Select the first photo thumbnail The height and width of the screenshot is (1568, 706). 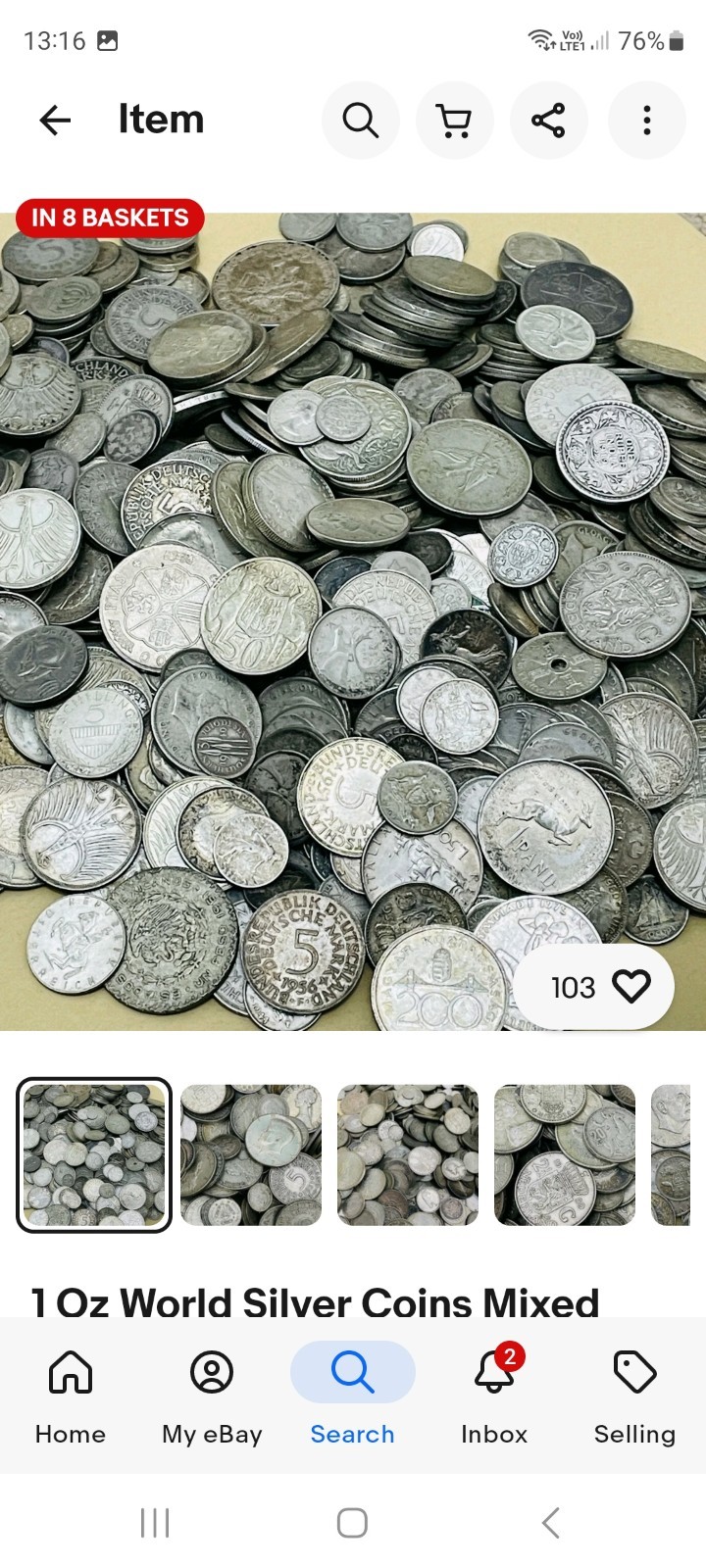(94, 1154)
